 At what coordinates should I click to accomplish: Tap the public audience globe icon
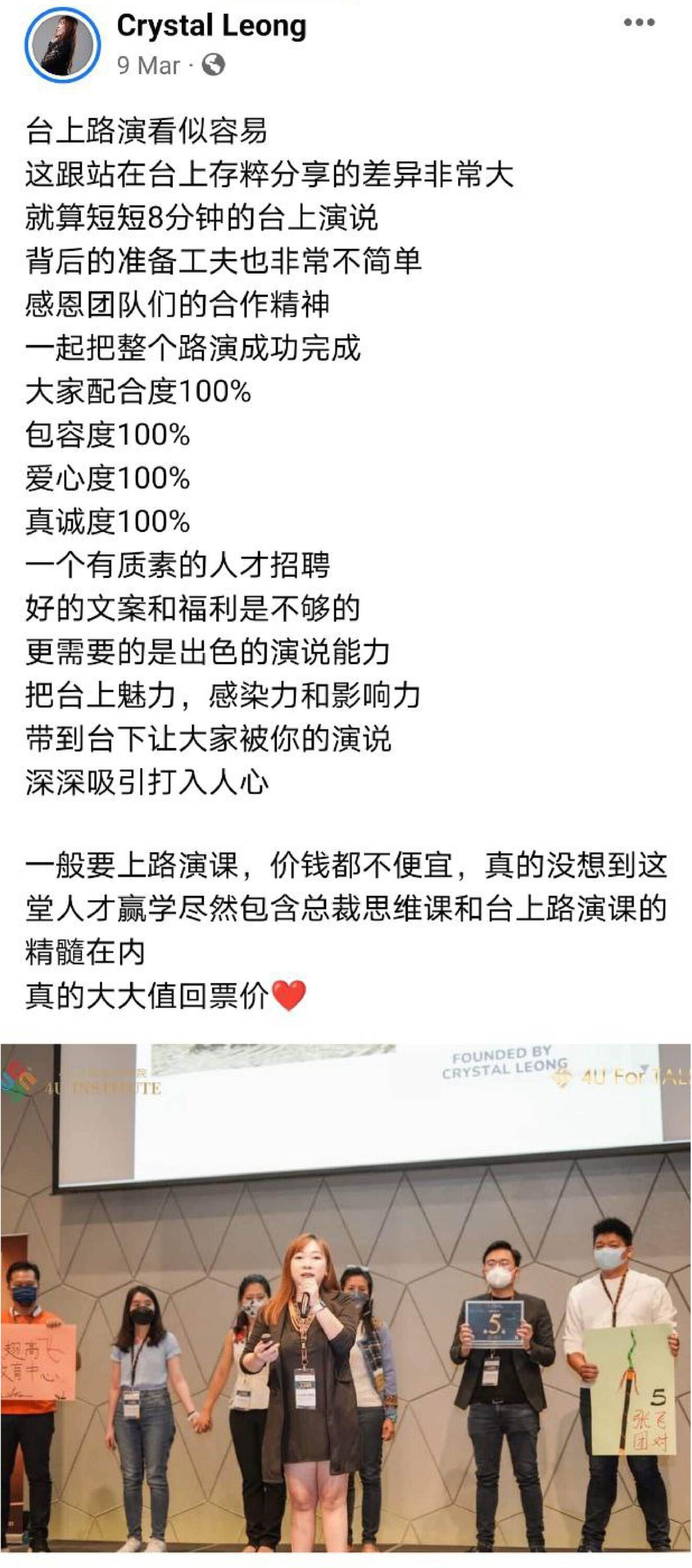[x=214, y=64]
